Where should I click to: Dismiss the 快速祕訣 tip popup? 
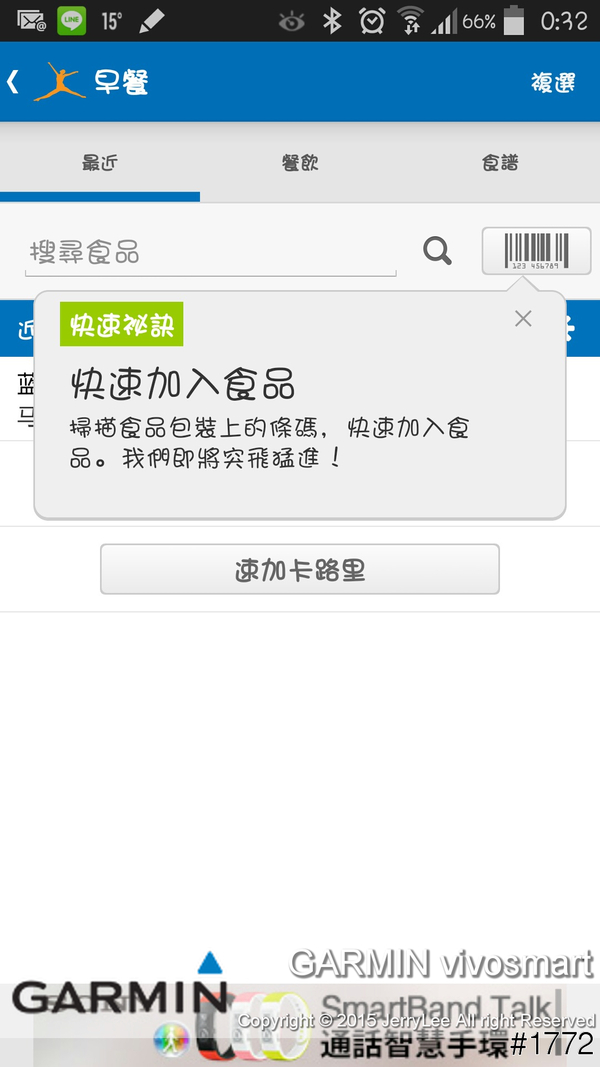click(x=523, y=319)
